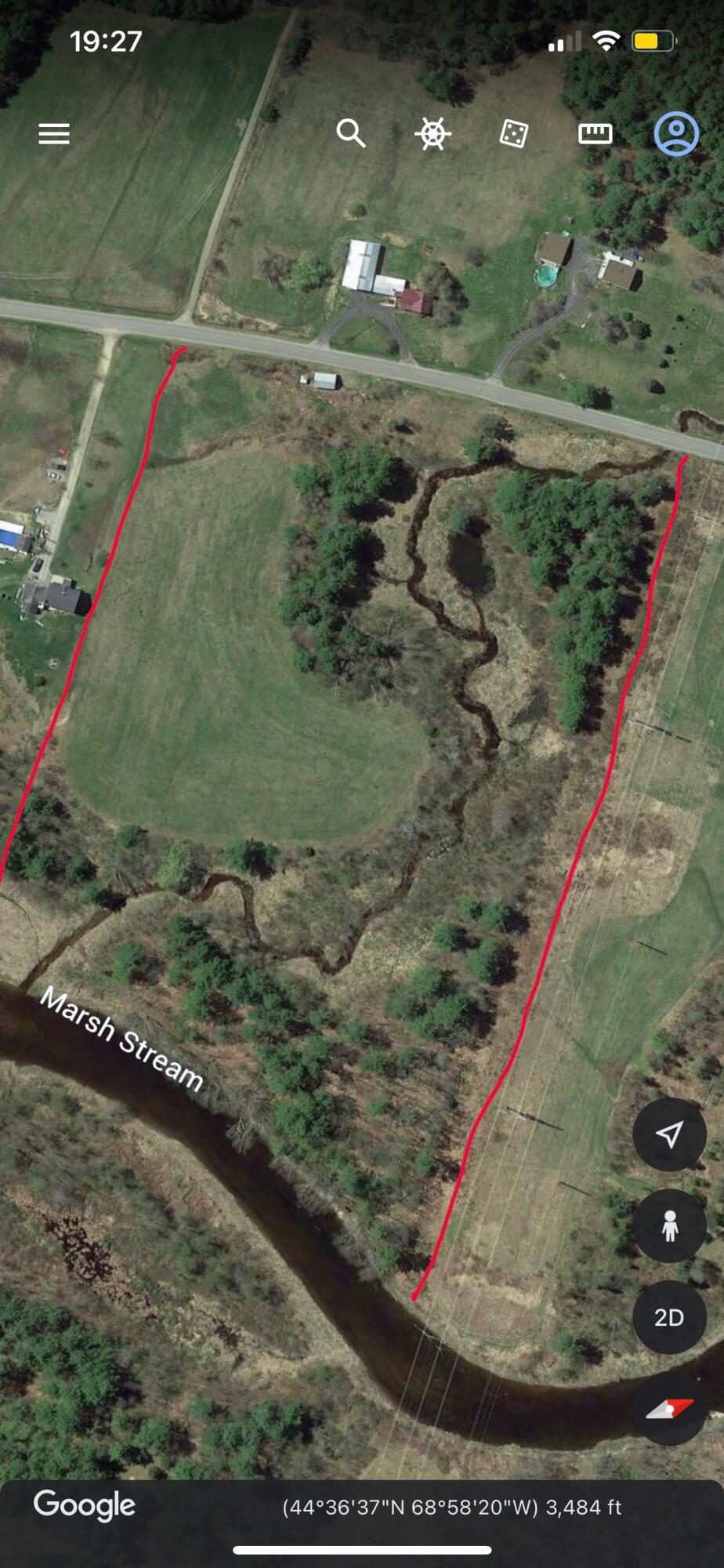Launch the Voyager ship wheel
The image size is (724, 1568).
point(433,133)
